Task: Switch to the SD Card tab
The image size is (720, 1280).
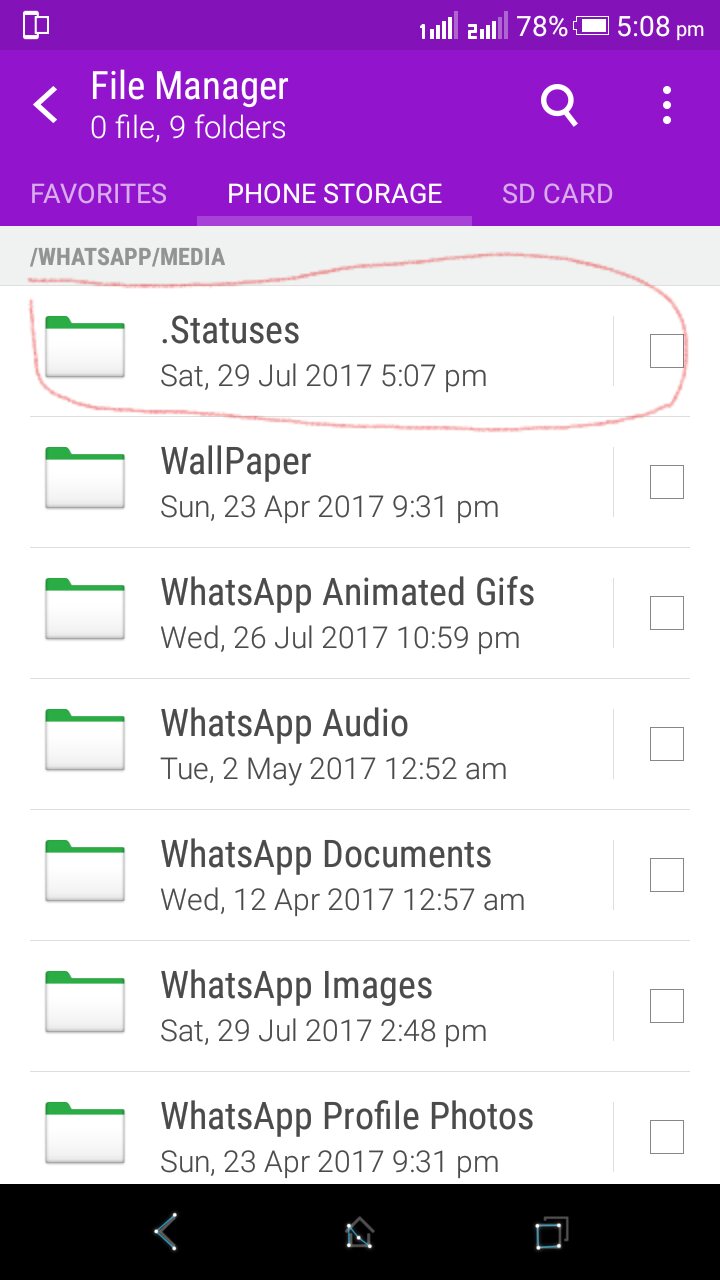Action: point(557,194)
